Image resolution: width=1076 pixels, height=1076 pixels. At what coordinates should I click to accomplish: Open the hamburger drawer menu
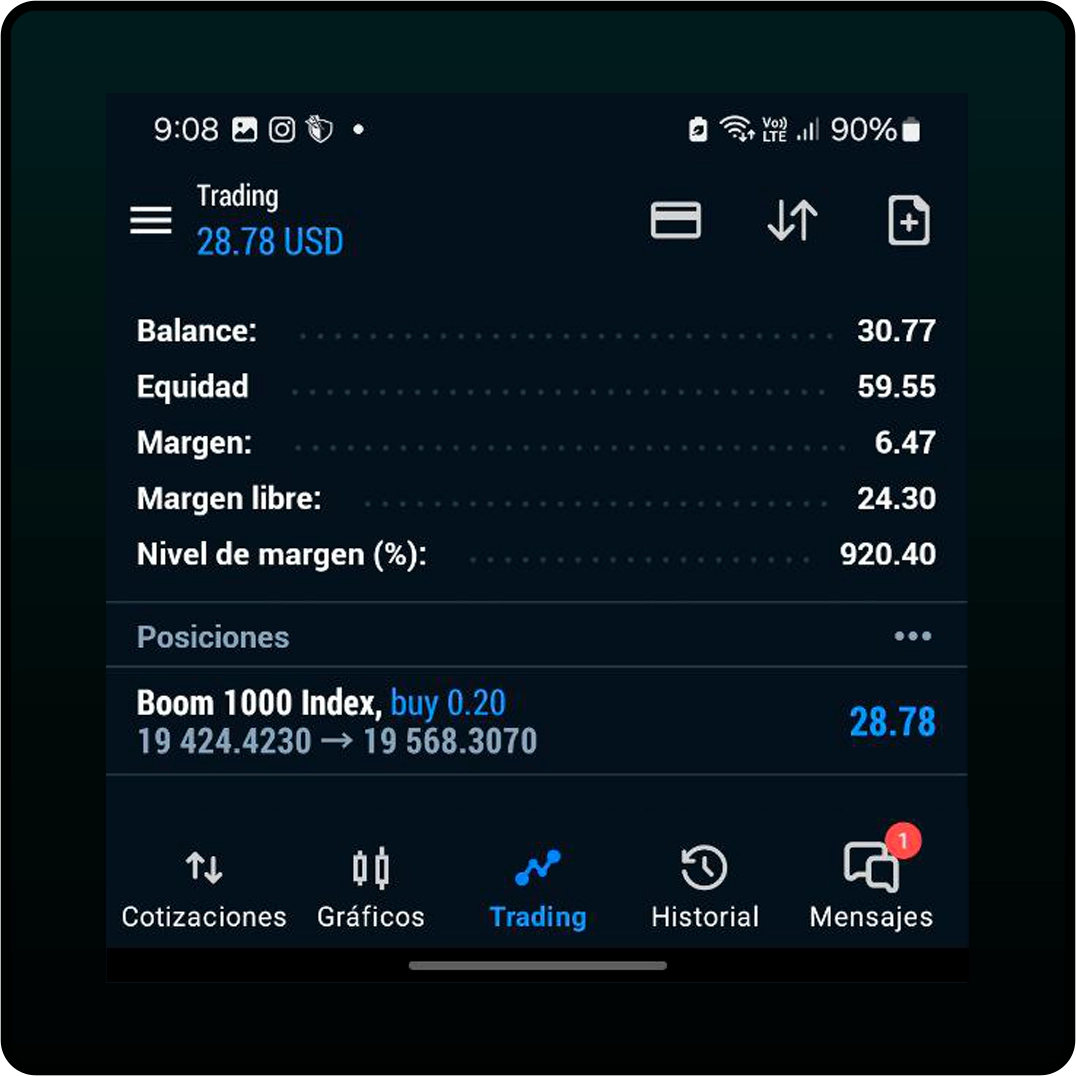pyautogui.click(x=151, y=220)
